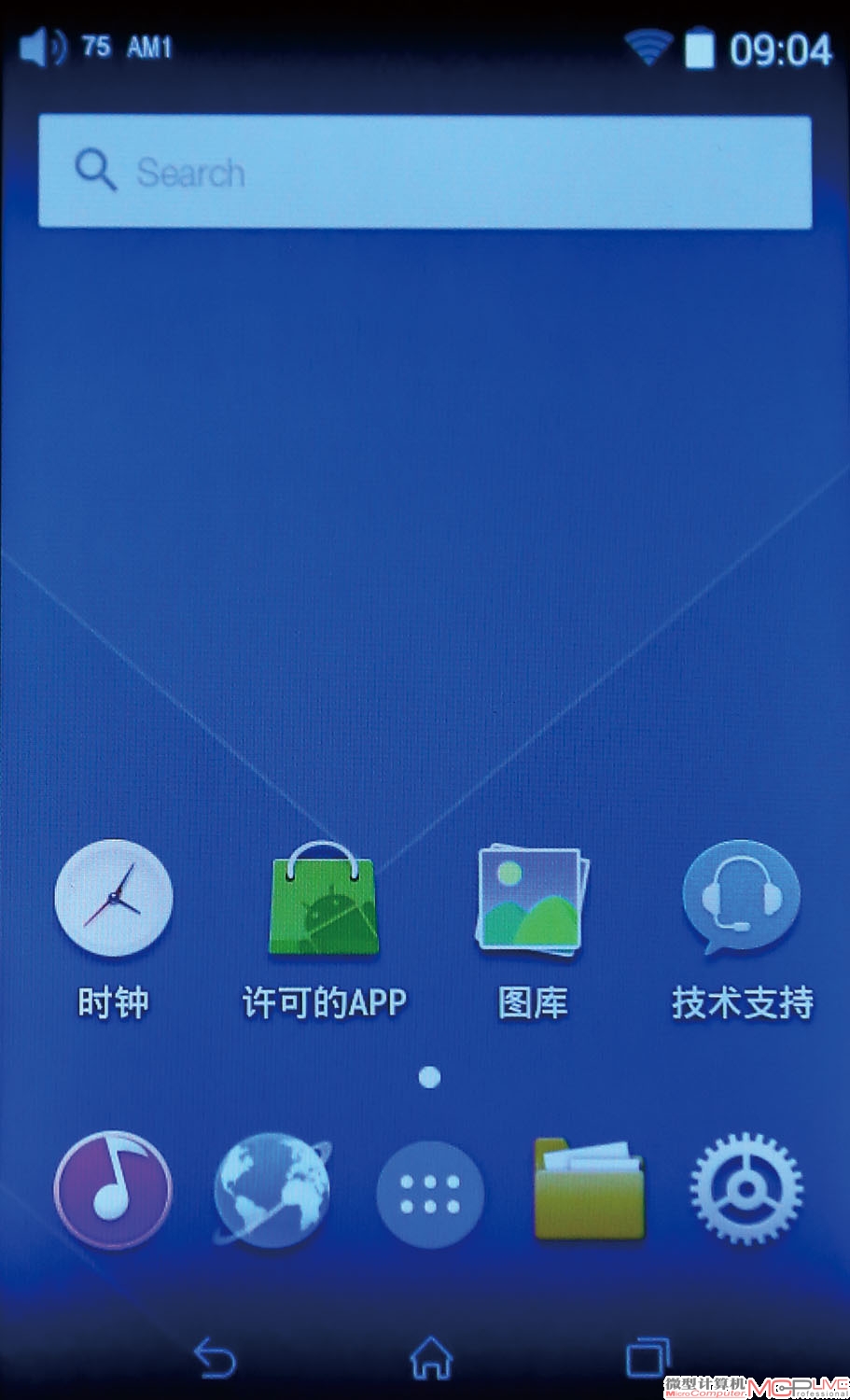The image size is (850, 1400).
Task: Open the gear Settings app
Action: [x=746, y=1189]
